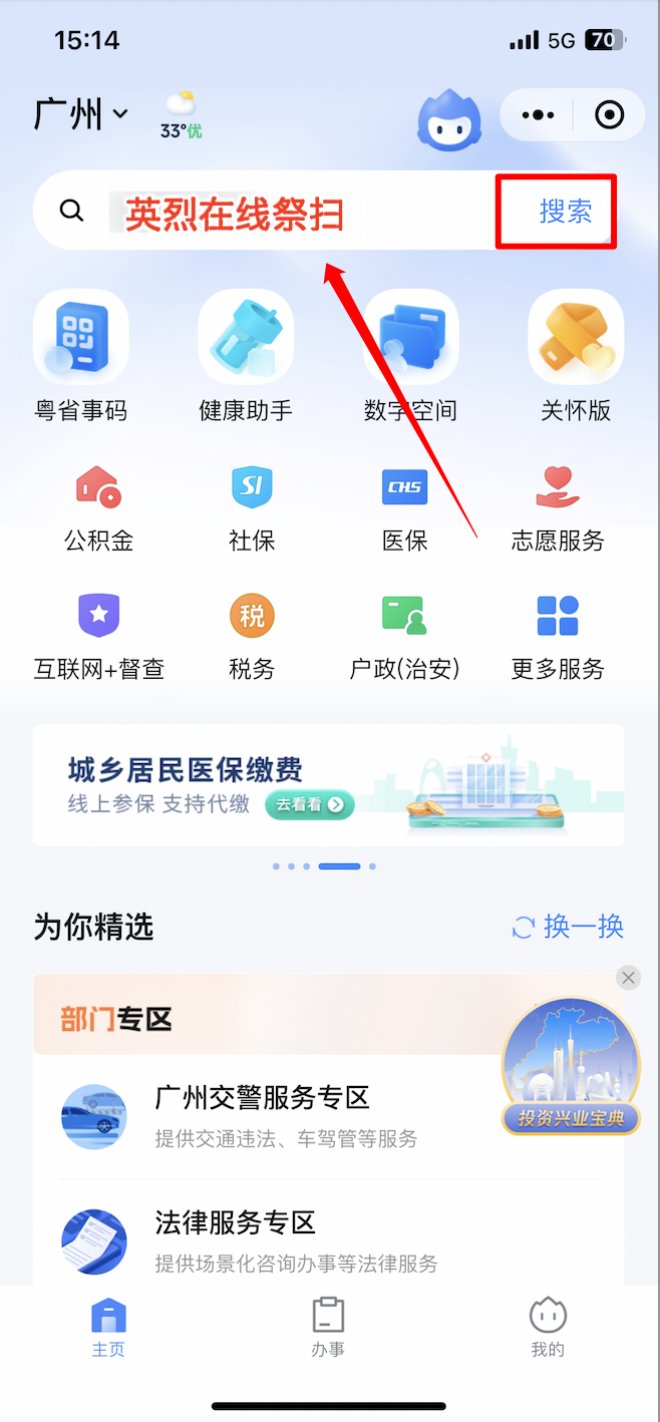Open the Guangzhou city selector dropdown
Screen dimensions: 660x1422
(82, 114)
